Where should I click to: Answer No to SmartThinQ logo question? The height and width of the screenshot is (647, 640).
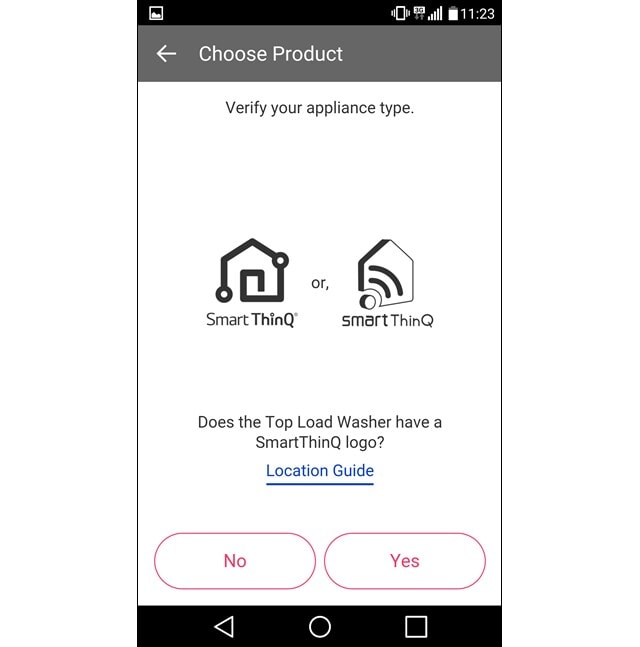pos(235,561)
